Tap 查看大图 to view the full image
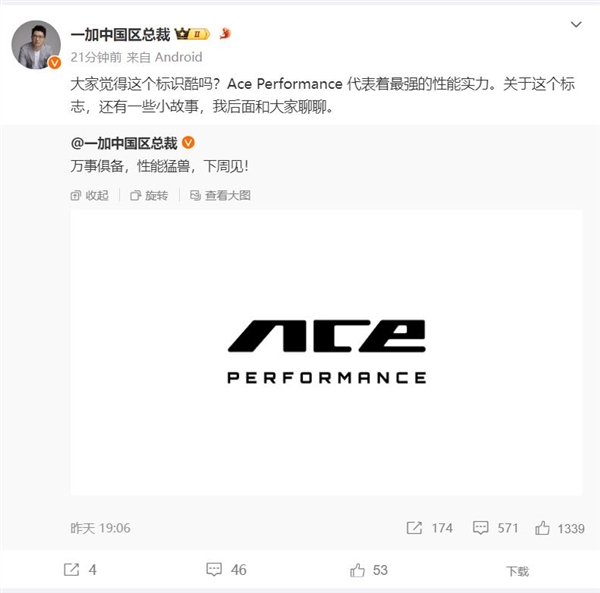This screenshot has width=600, height=593. click(x=221, y=195)
